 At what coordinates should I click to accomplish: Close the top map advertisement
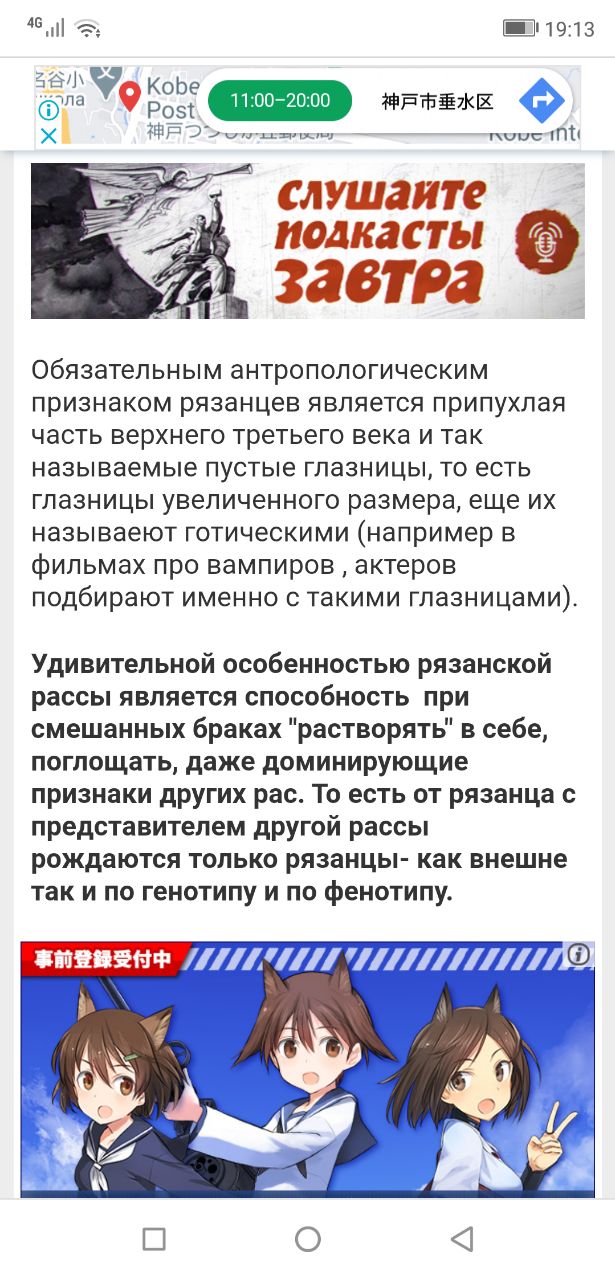pos(47,135)
